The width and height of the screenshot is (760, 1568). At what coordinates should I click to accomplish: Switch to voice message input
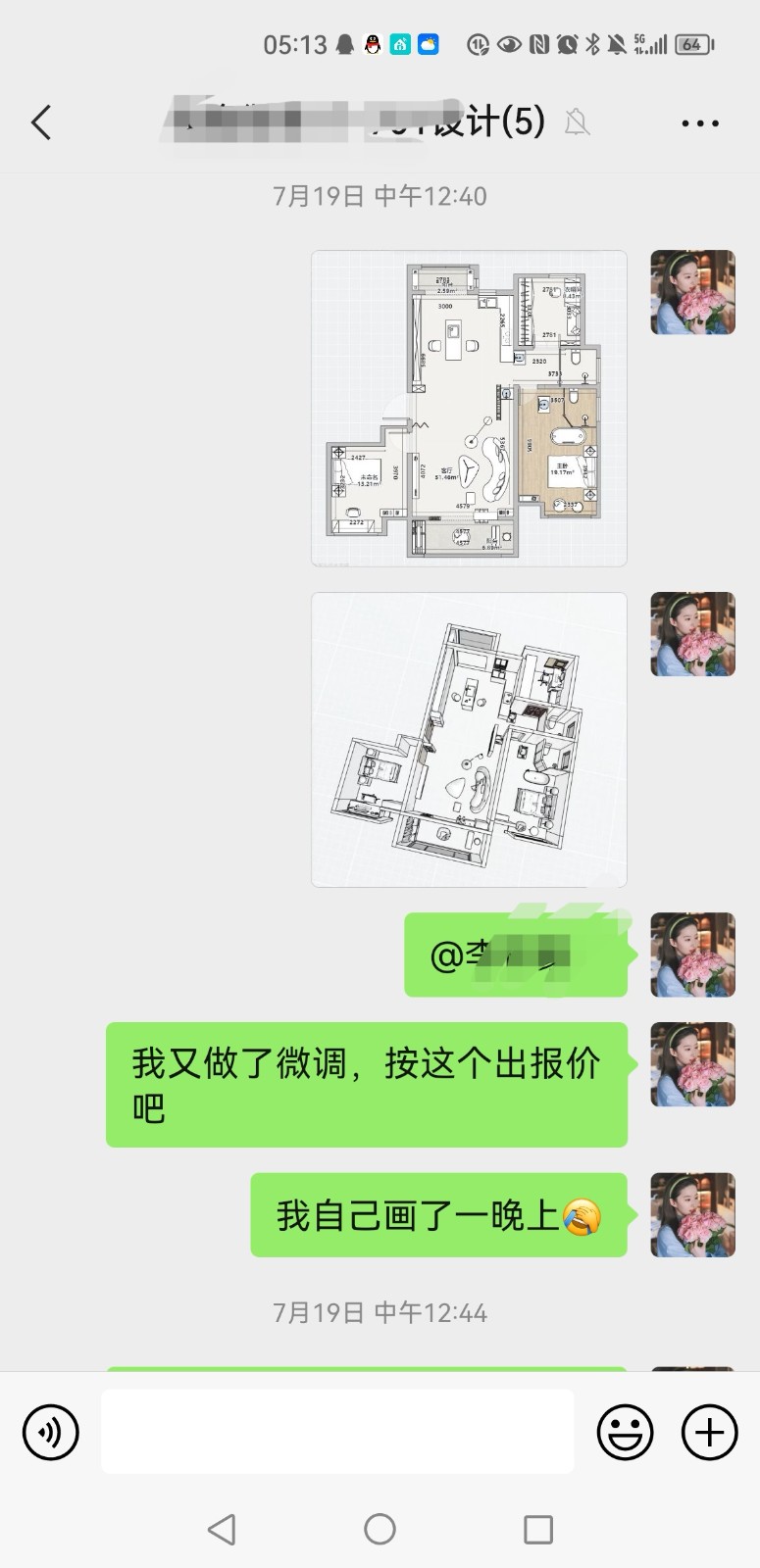tap(50, 1433)
